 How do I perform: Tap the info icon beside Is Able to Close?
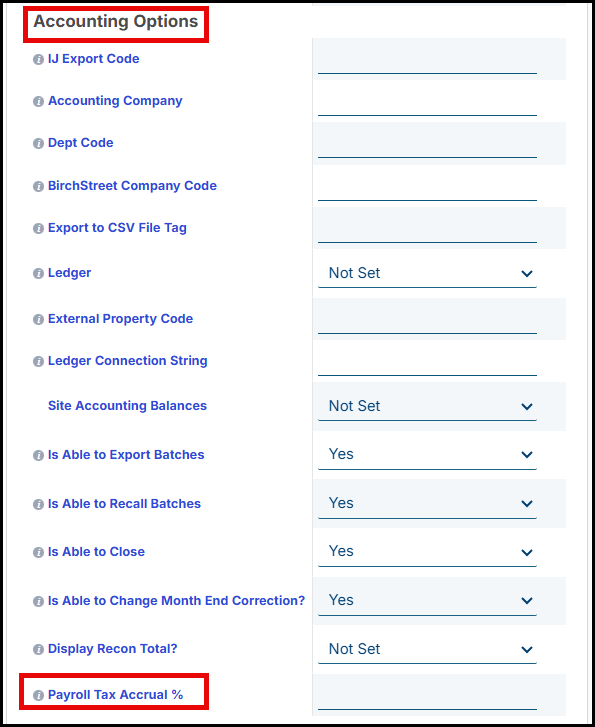coord(38,553)
